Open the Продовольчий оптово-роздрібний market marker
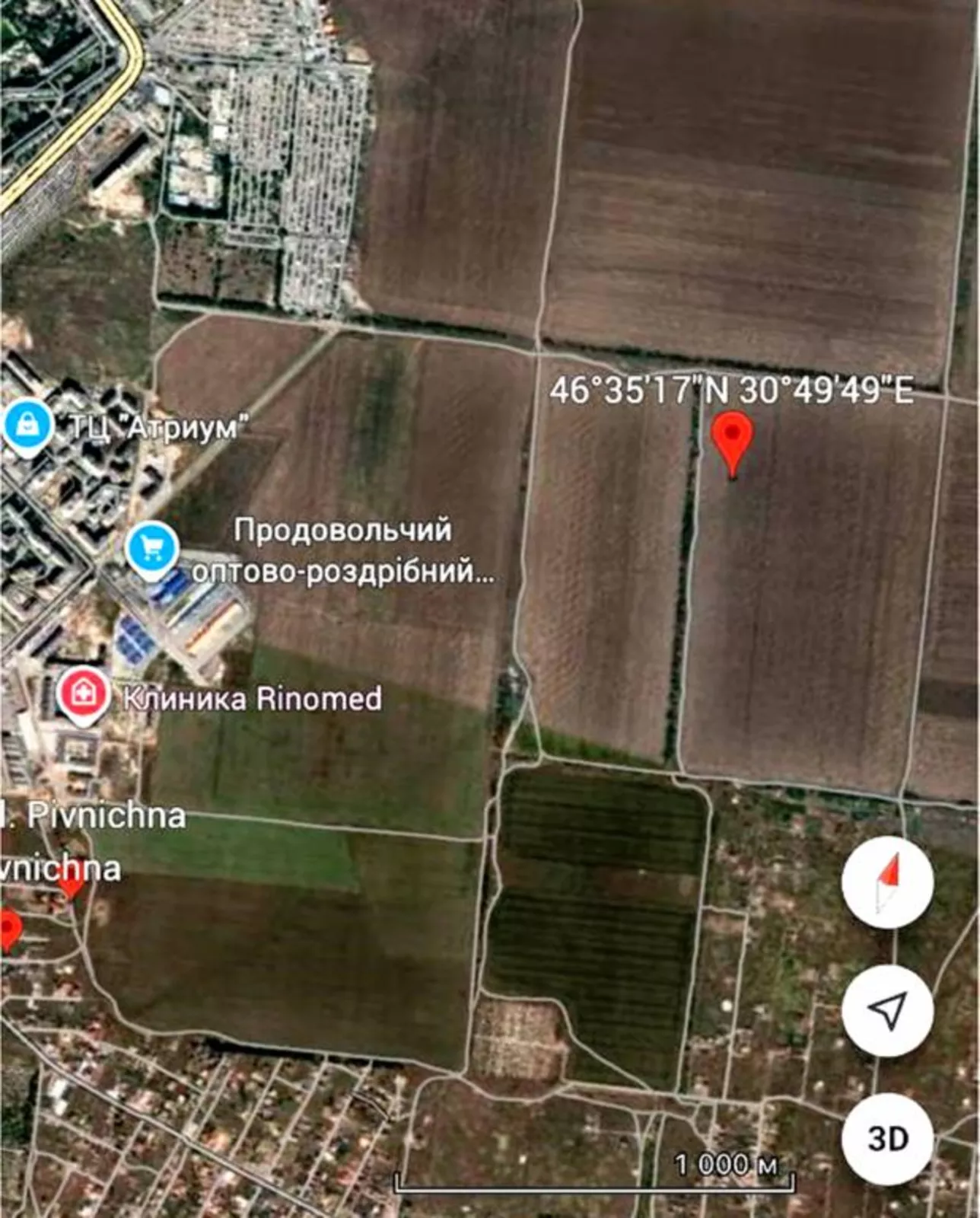The image size is (980, 1218). click(152, 548)
